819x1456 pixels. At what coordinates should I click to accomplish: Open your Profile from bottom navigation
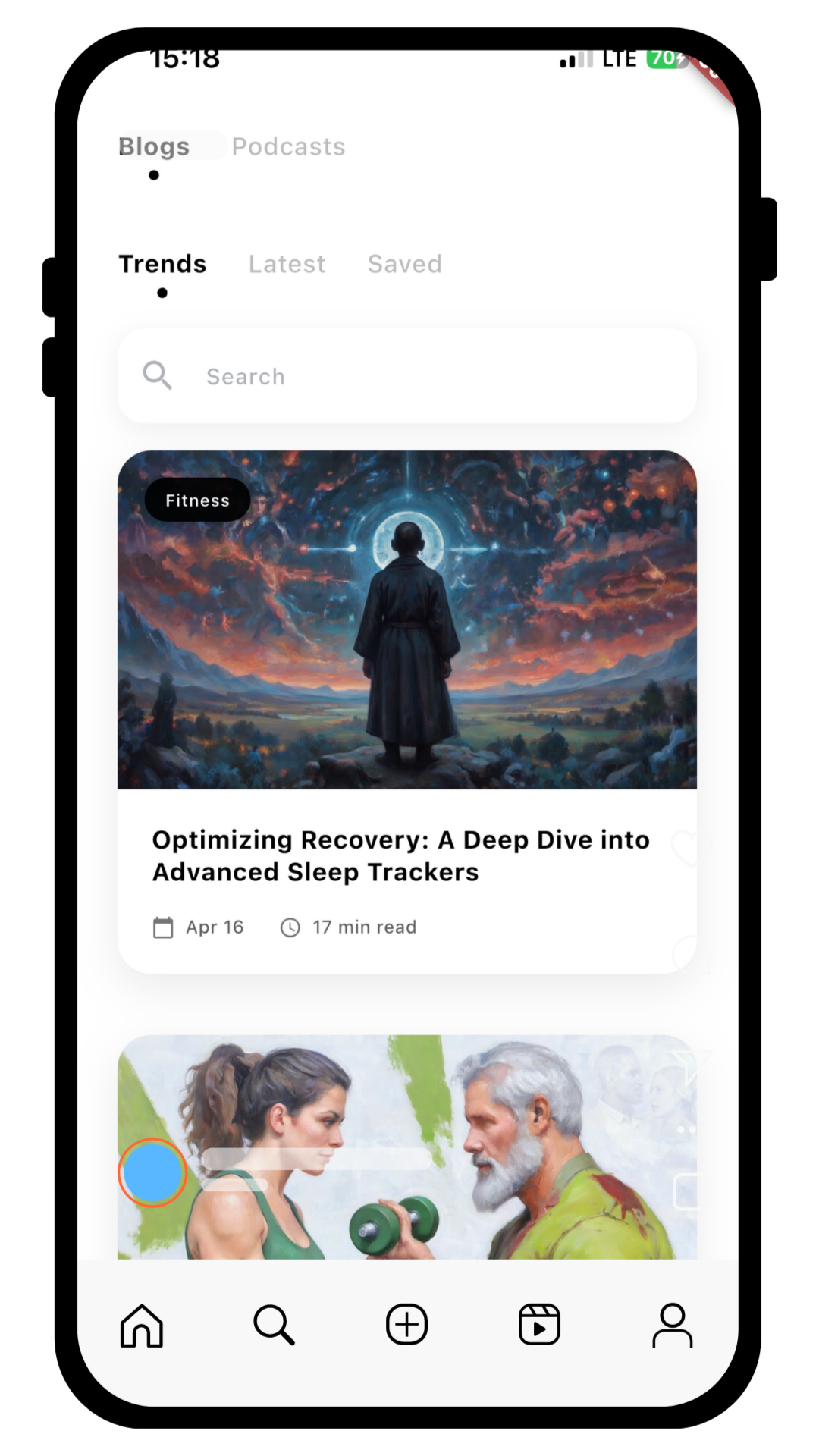pos(673,1325)
